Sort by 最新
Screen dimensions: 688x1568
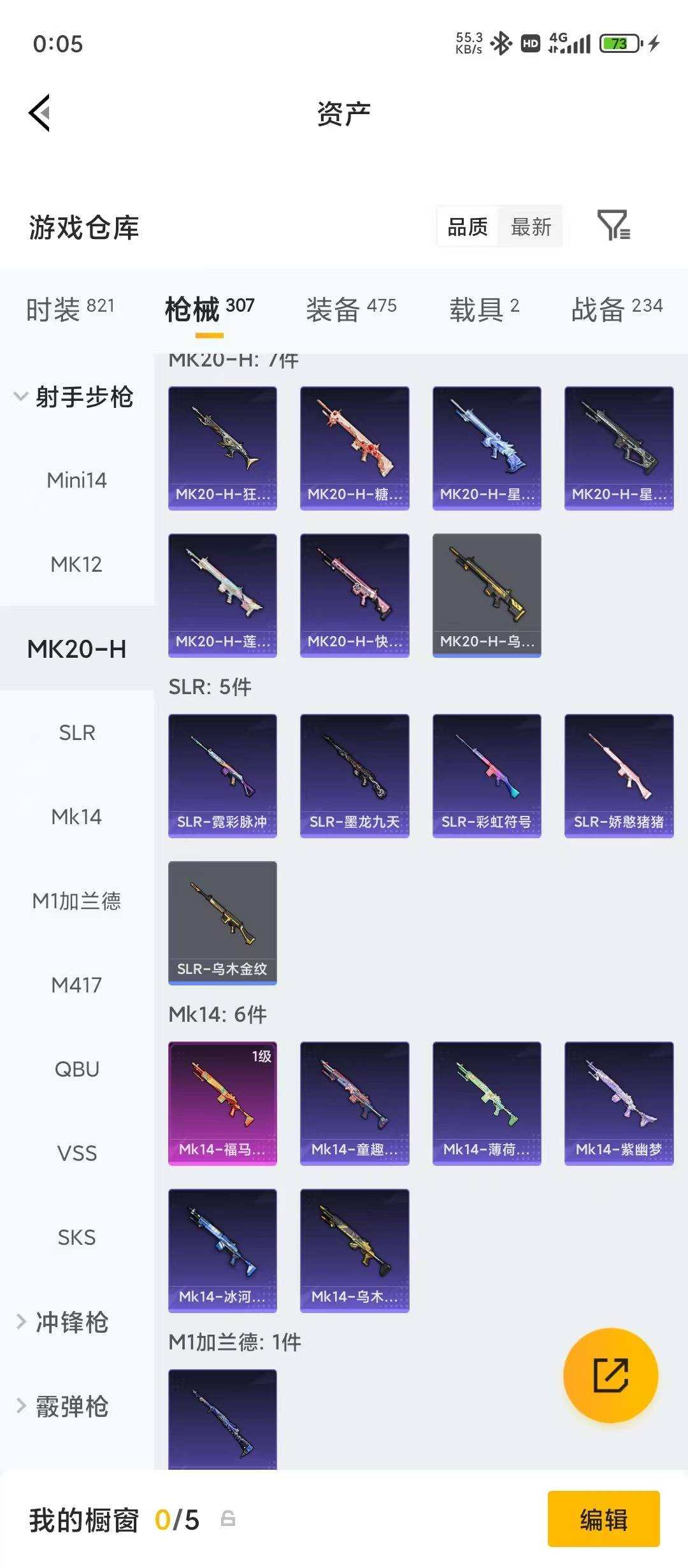[531, 227]
